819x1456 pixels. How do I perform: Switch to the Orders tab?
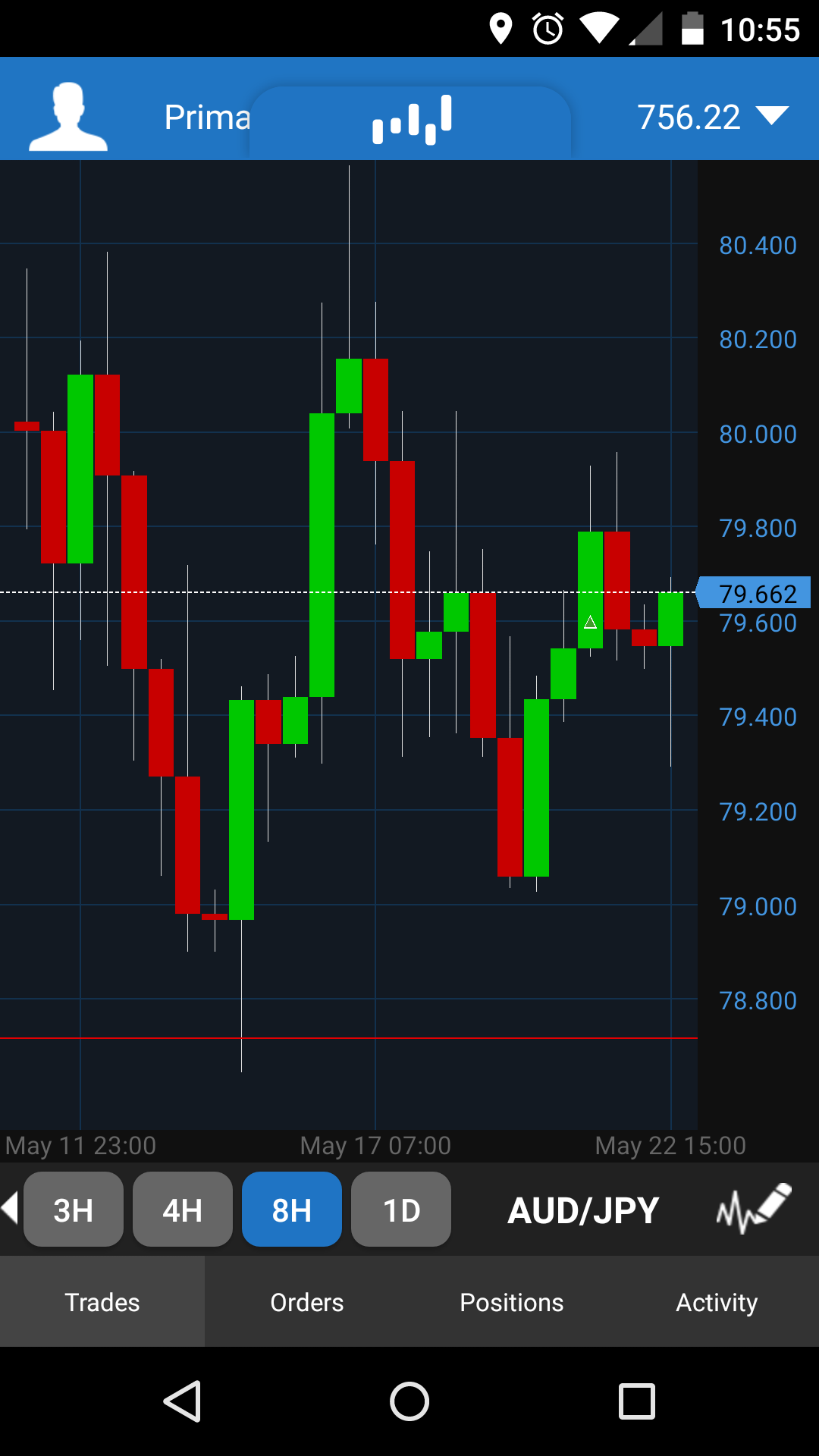(307, 1302)
